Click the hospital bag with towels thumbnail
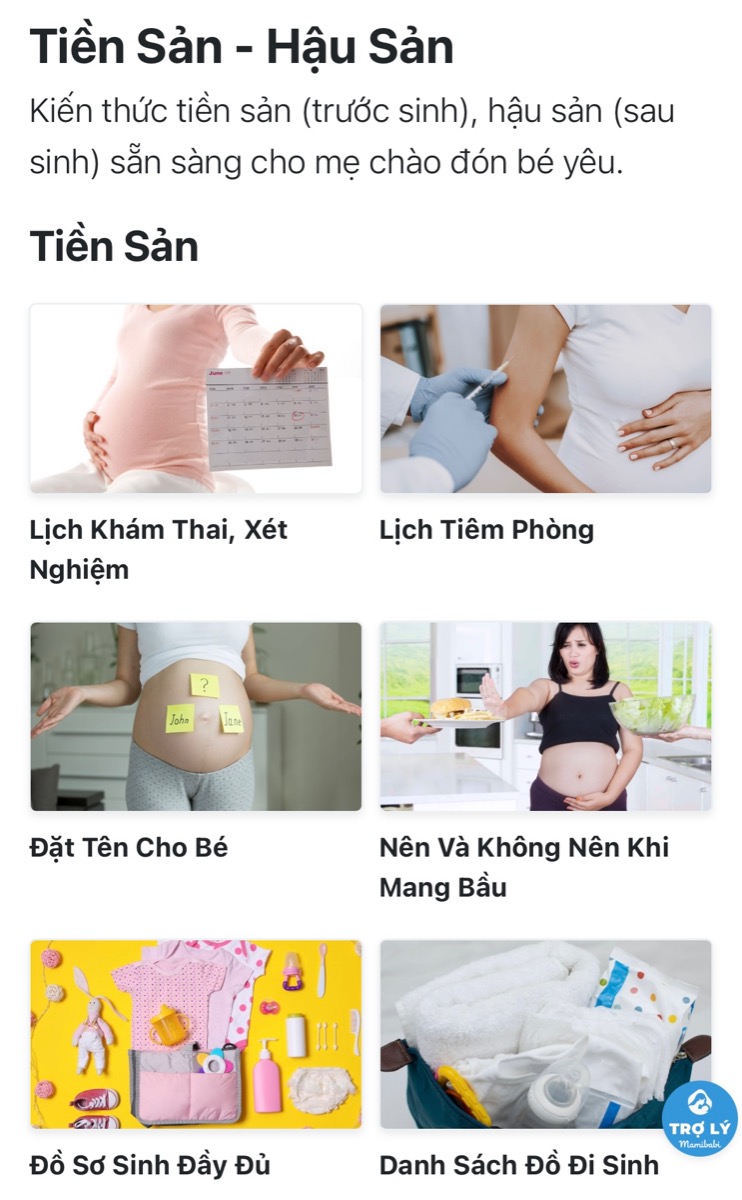Screen dimensions: 742x1200 click(x=544, y=1033)
